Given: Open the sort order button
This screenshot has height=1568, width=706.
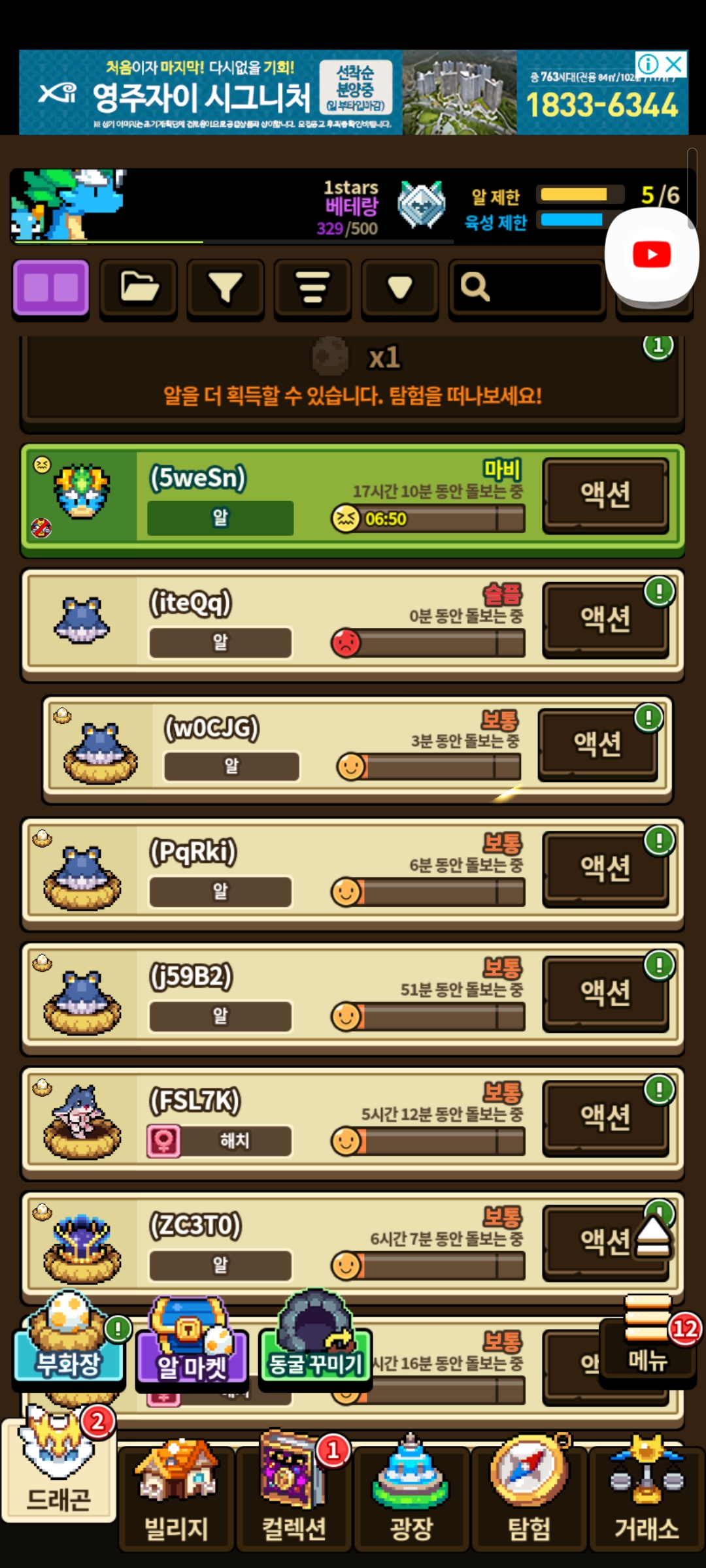Looking at the screenshot, I should (312, 288).
